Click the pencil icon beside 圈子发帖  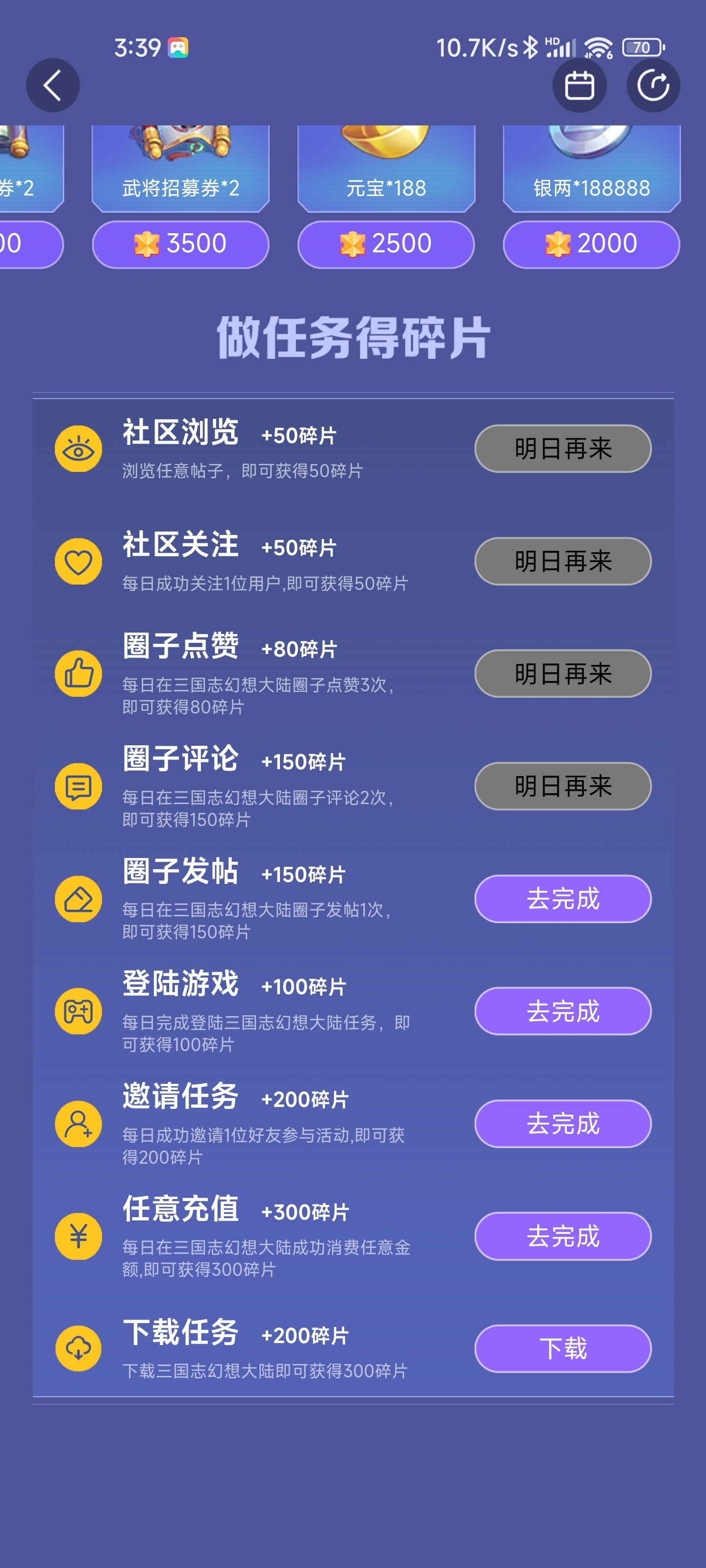click(x=78, y=899)
